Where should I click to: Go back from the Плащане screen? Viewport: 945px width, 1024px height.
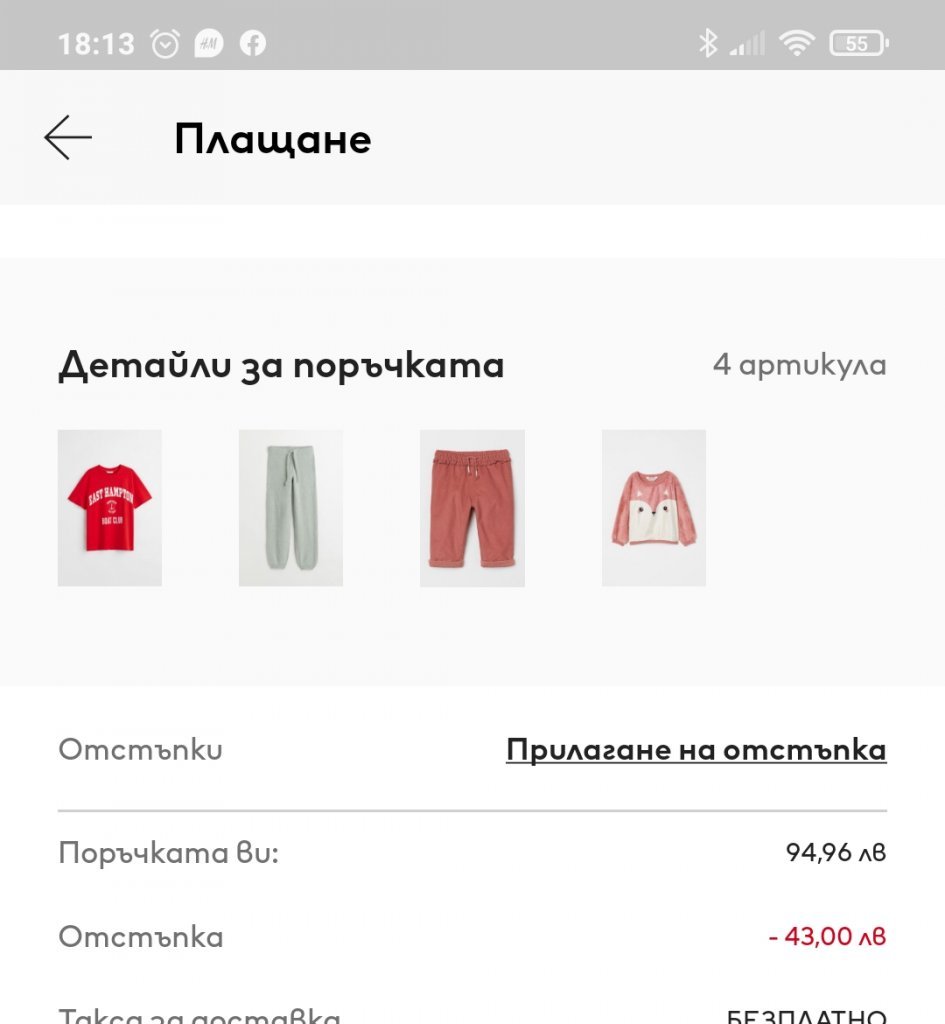tap(68, 138)
